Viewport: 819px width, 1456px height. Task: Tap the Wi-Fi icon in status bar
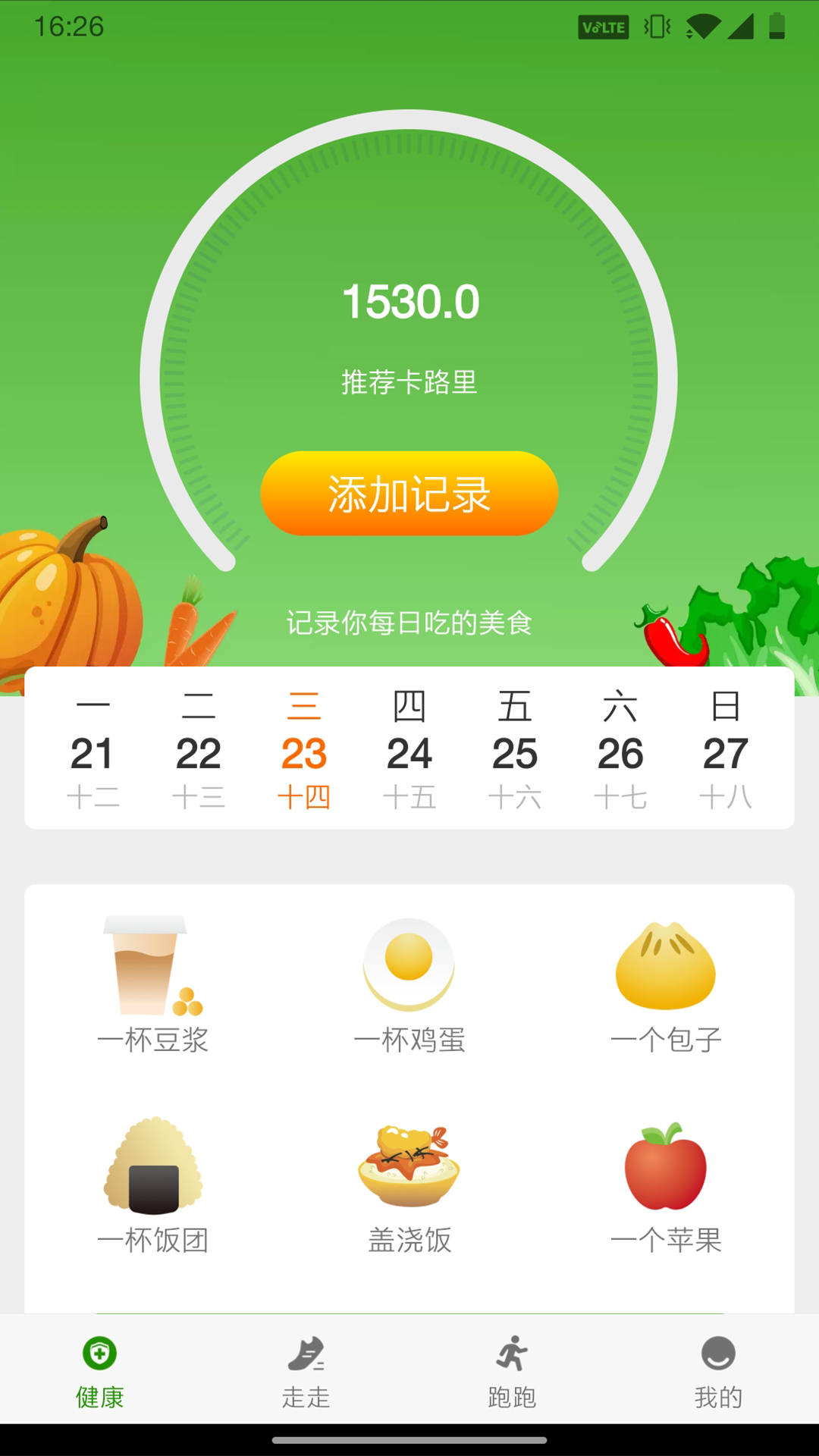704,27
